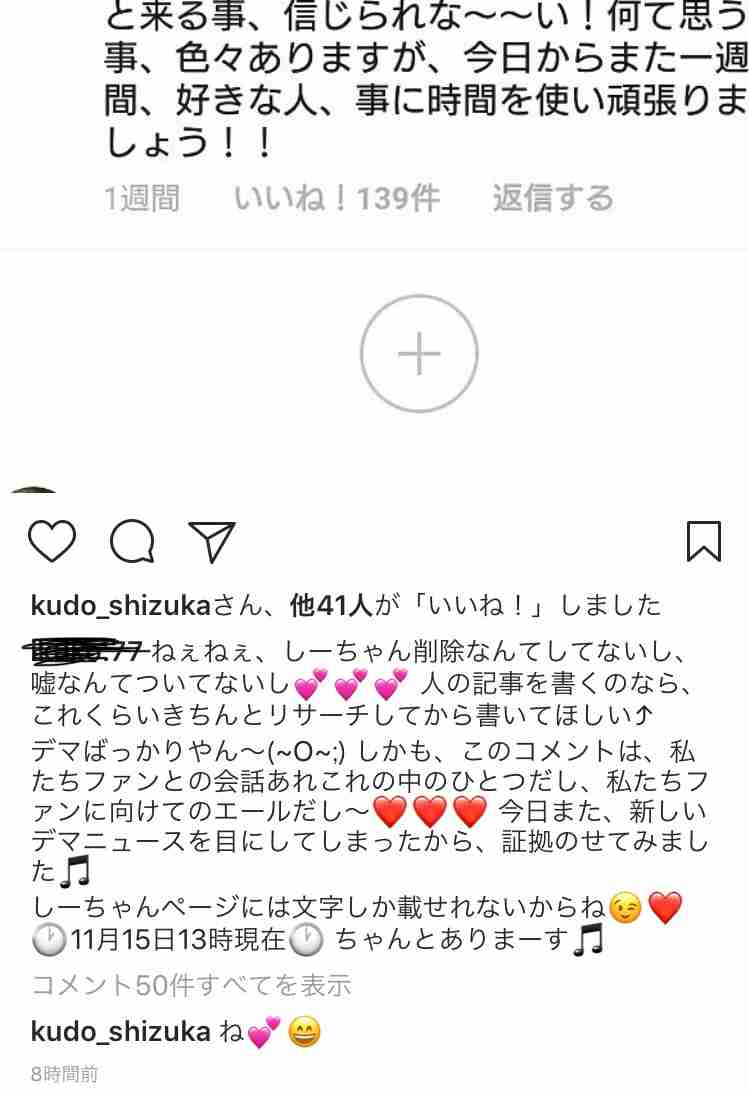Tap the heart outline to like the comment

[51, 539]
